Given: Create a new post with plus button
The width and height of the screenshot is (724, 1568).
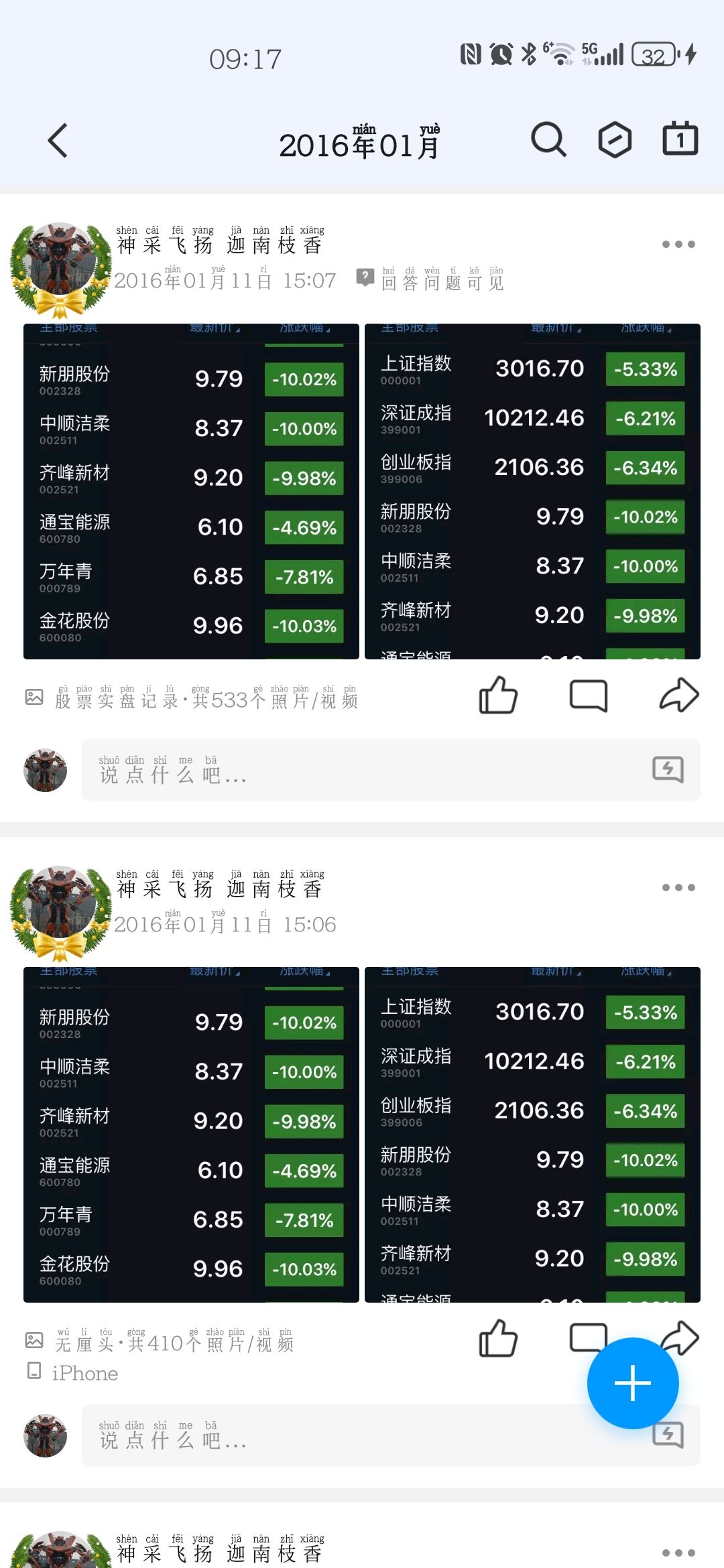Looking at the screenshot, I should pos(632,1383).
